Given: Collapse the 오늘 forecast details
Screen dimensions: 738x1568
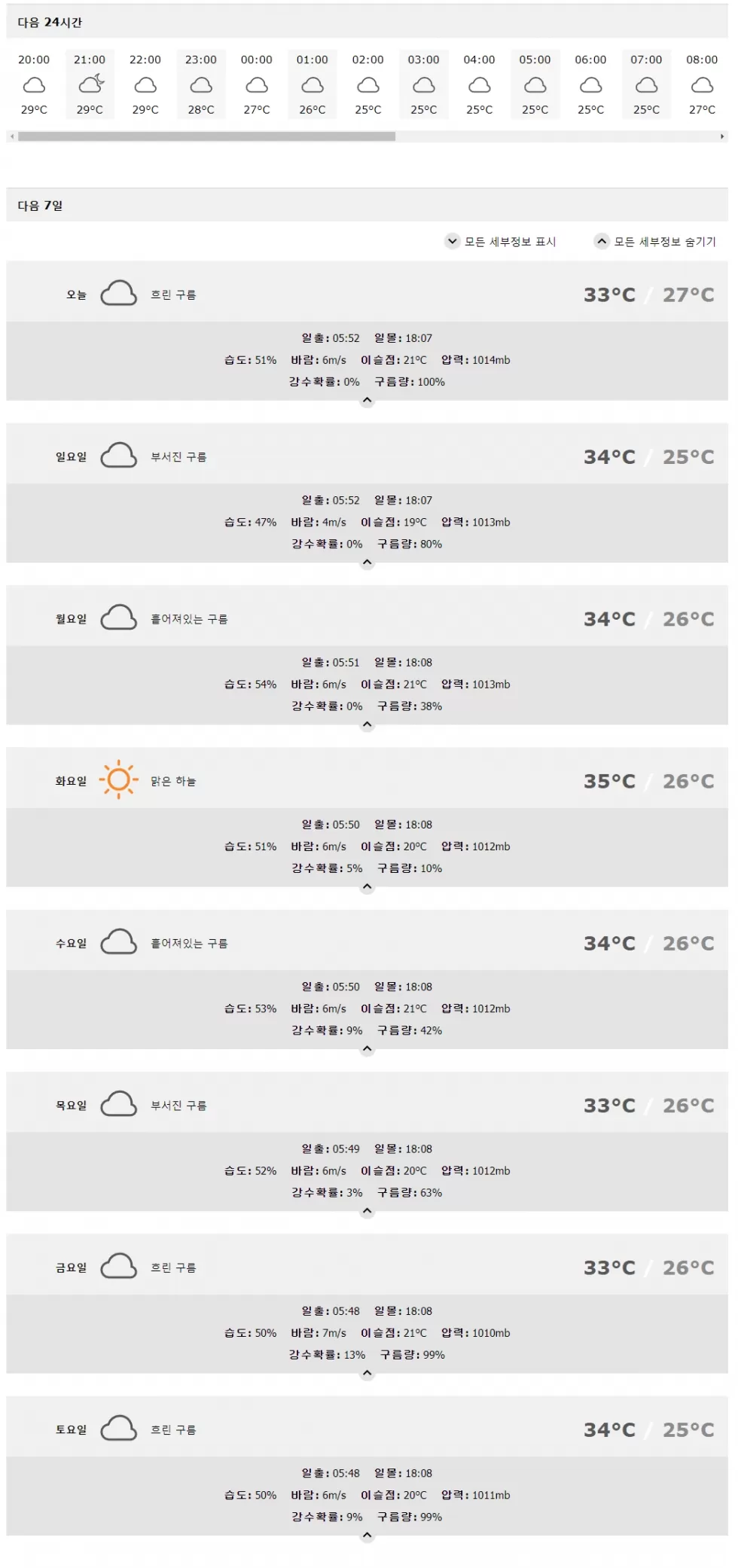Looking at the screenshot, I should coord(367,401).
